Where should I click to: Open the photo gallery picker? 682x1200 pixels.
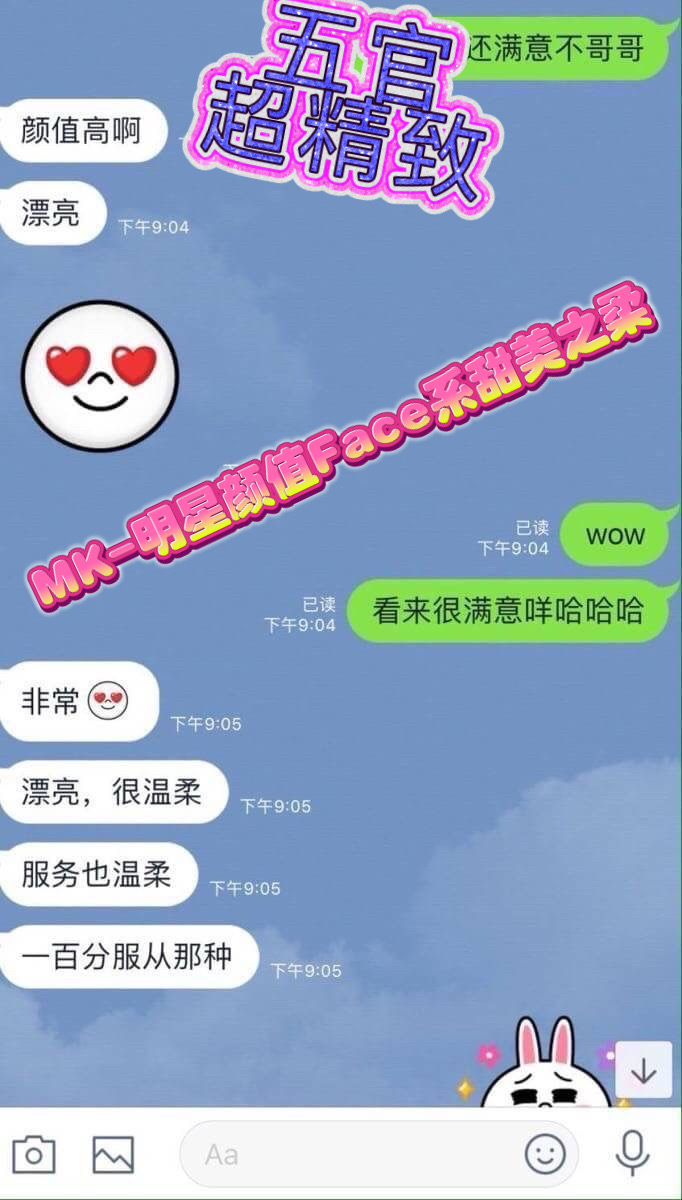[x=113, y=1155]
